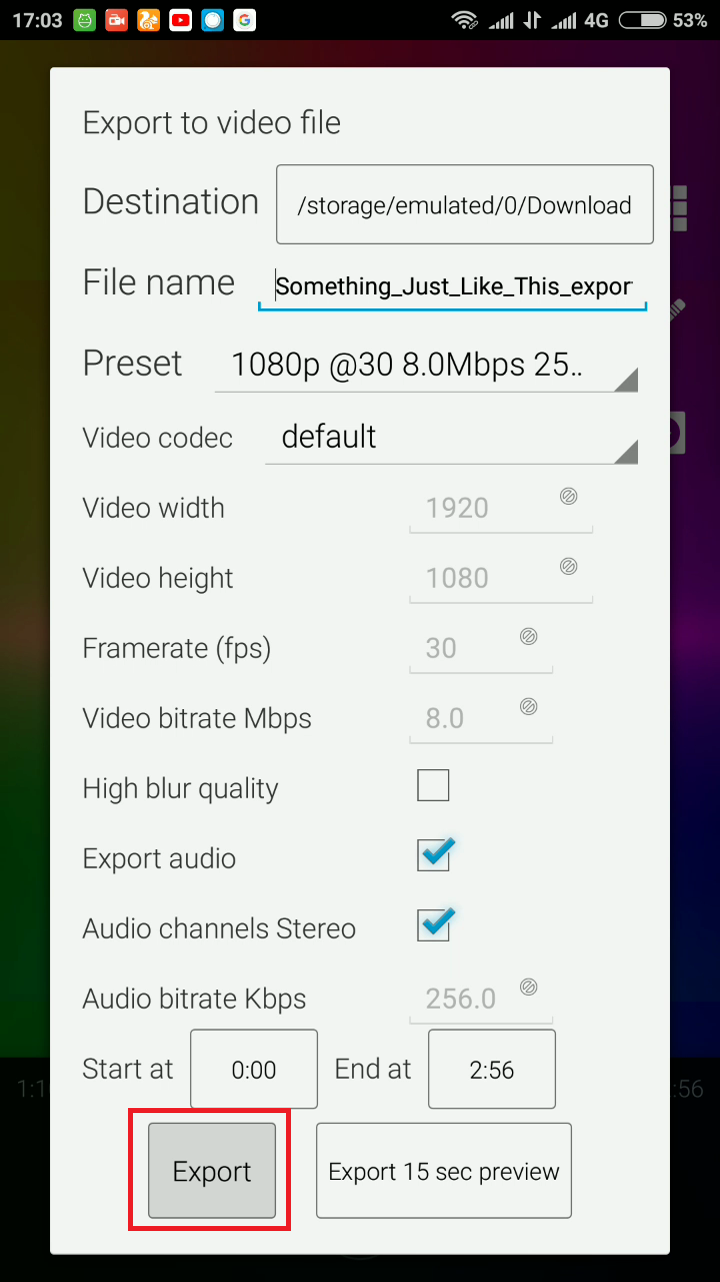Change the destination folder path
The image size is (720, 1282).
465,205
